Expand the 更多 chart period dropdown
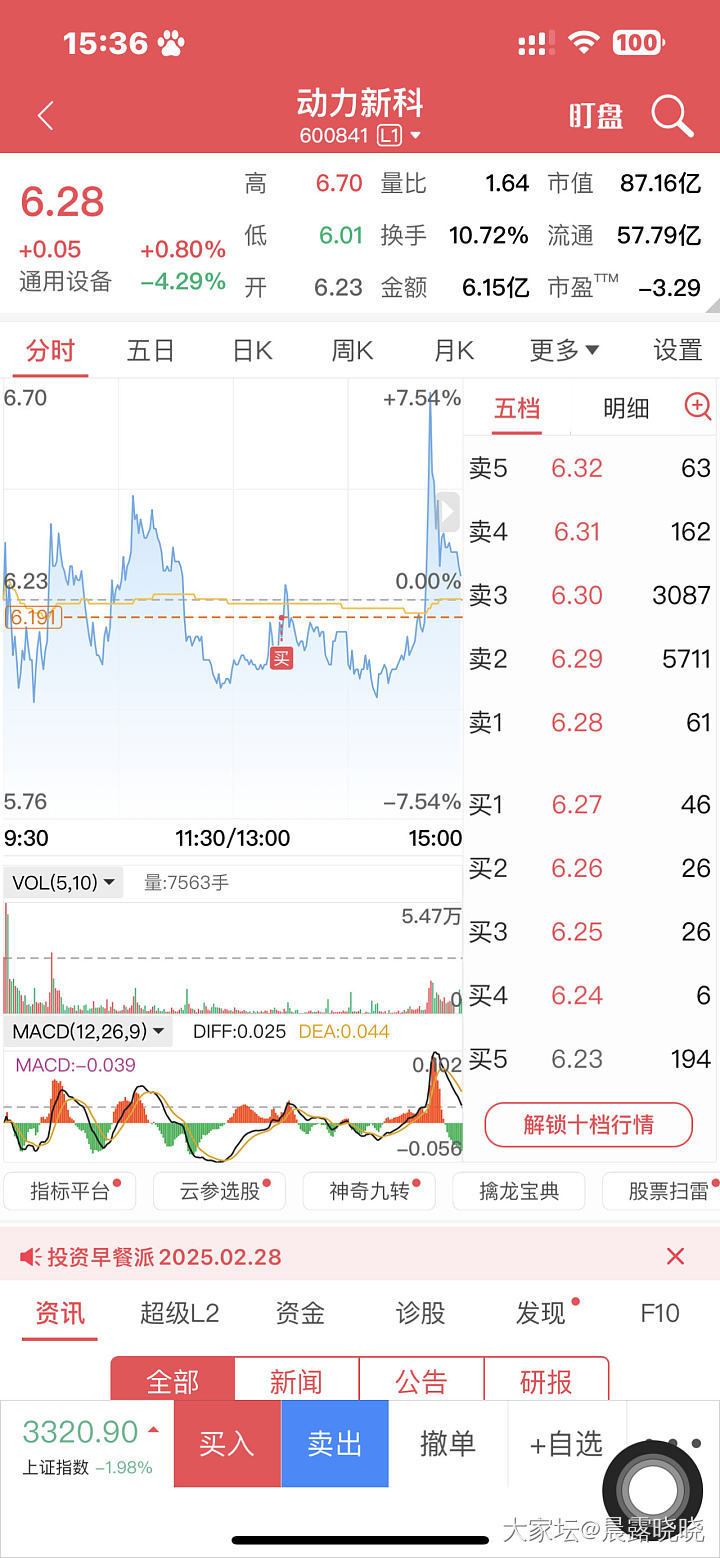720x1558 pixels. pos(564,350)
